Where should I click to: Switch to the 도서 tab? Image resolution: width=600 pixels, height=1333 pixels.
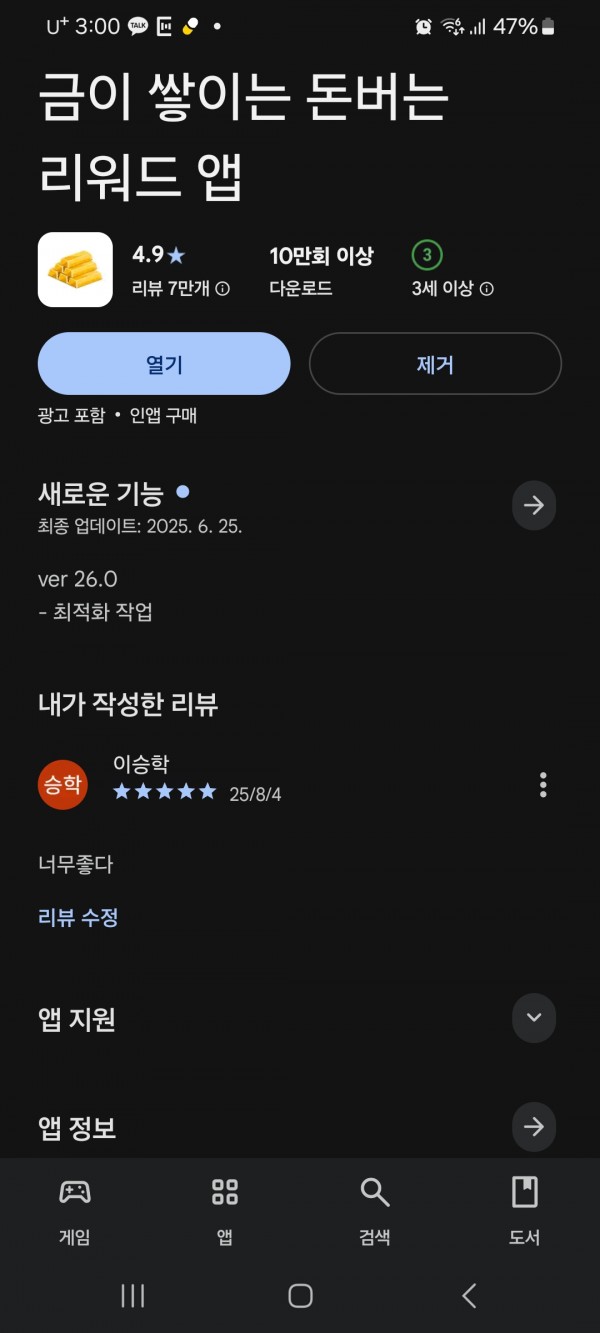point(524,1210)
